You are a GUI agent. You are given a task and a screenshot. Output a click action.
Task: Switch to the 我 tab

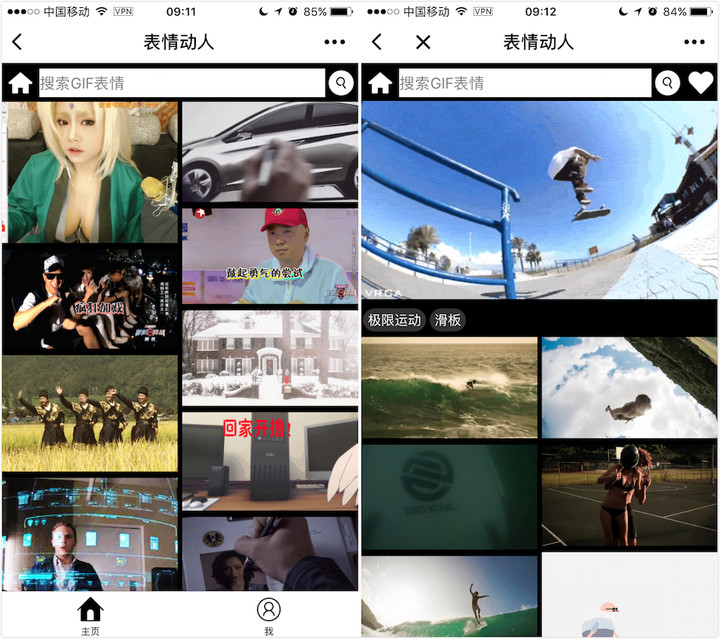coord(268,615)
